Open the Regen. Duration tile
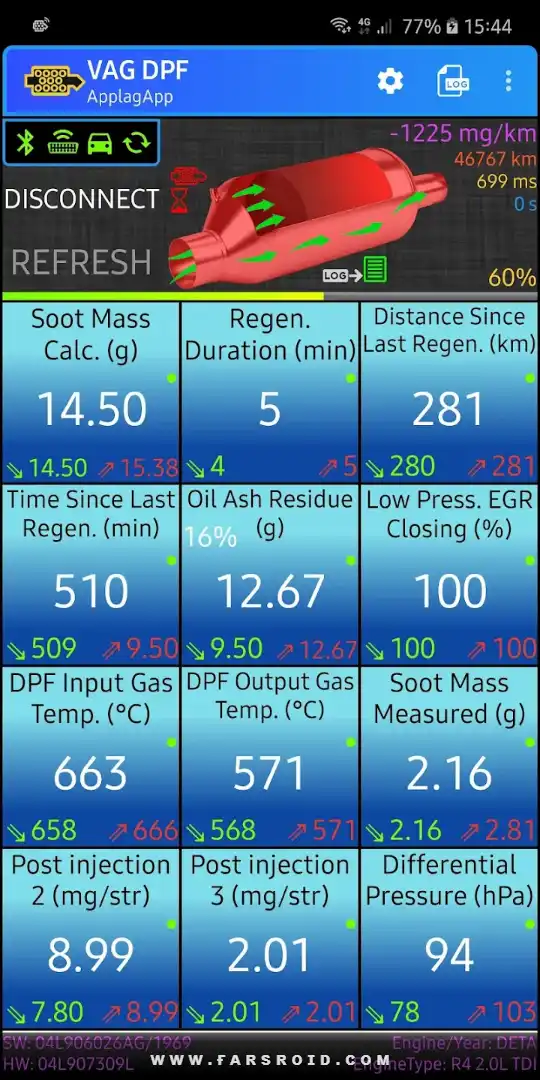 [269, 392]
